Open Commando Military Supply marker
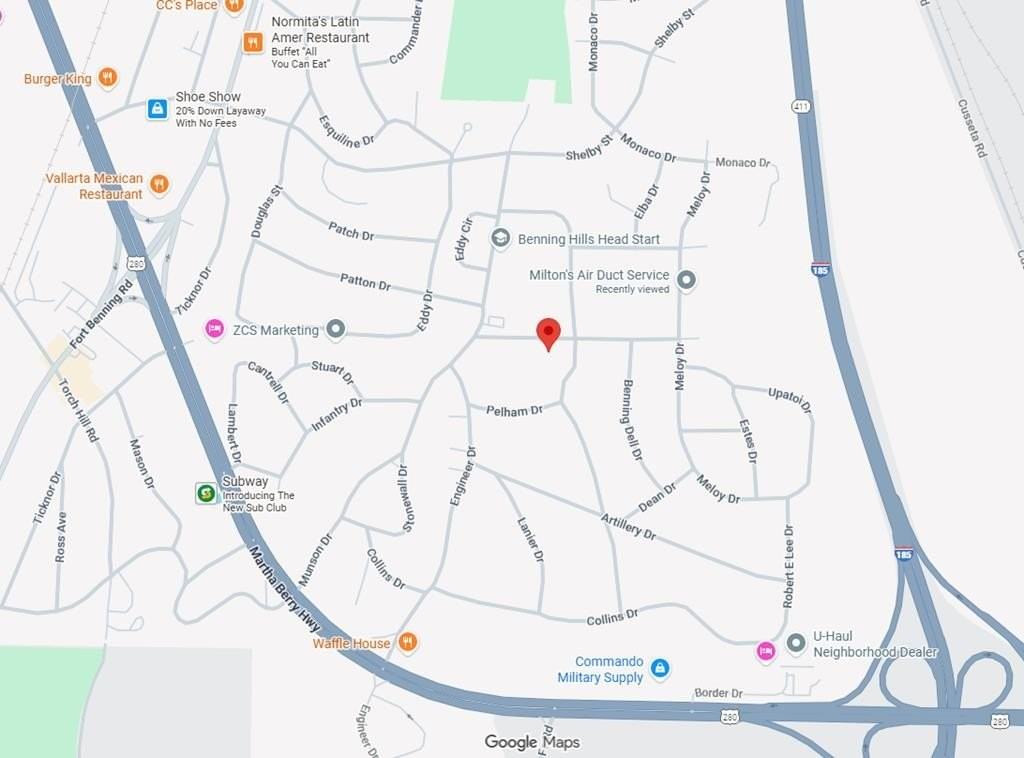The image size is (1024, 758). click(659, 668)
